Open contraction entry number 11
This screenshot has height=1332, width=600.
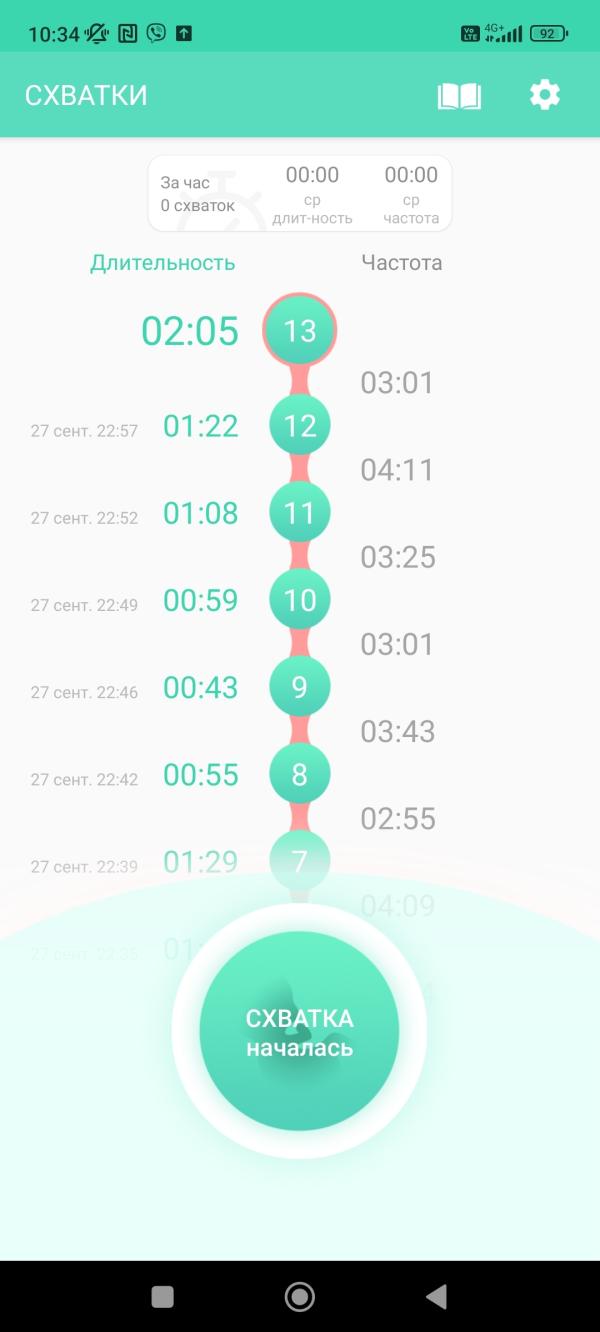pyautogui.click(x=300, y=513)
